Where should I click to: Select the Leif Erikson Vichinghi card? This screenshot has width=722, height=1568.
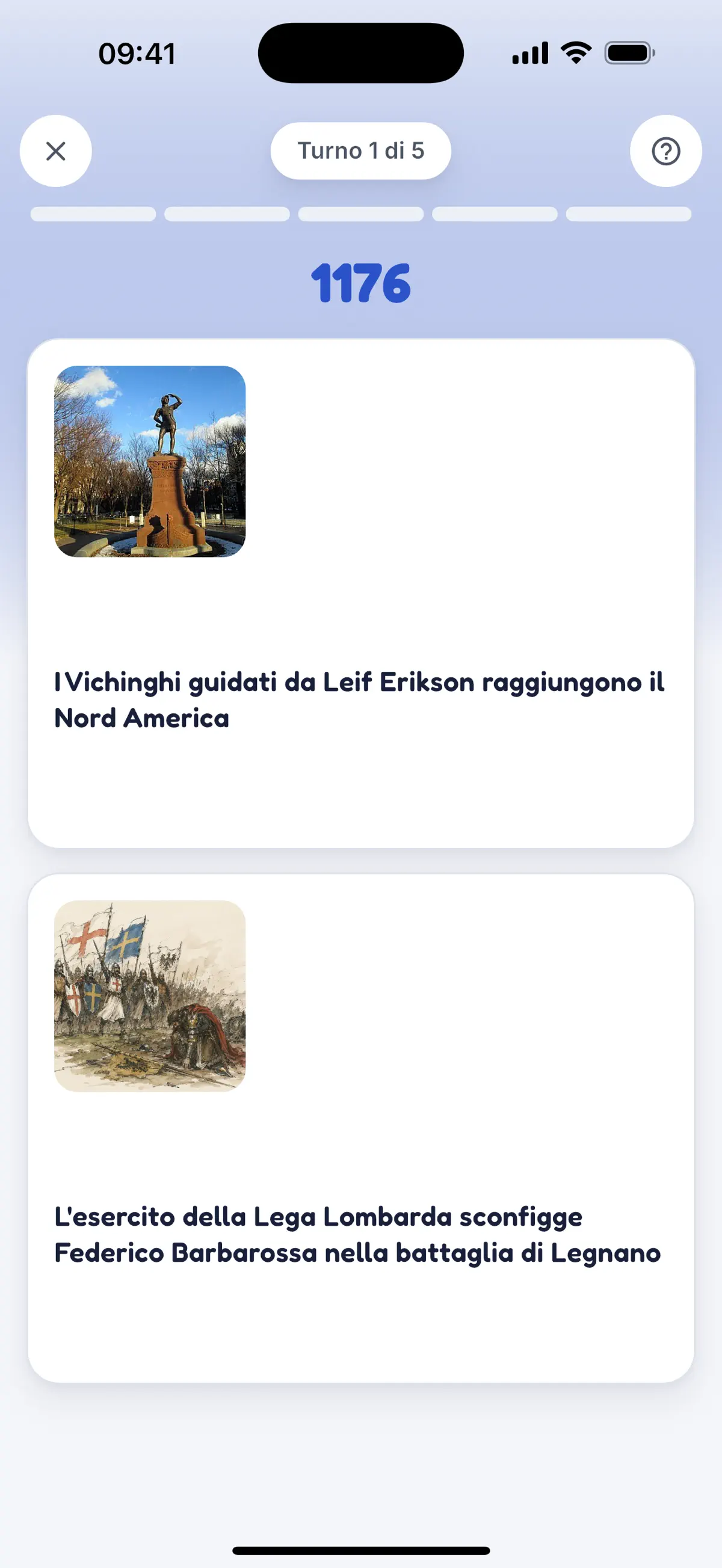click(x=361, y=594)
